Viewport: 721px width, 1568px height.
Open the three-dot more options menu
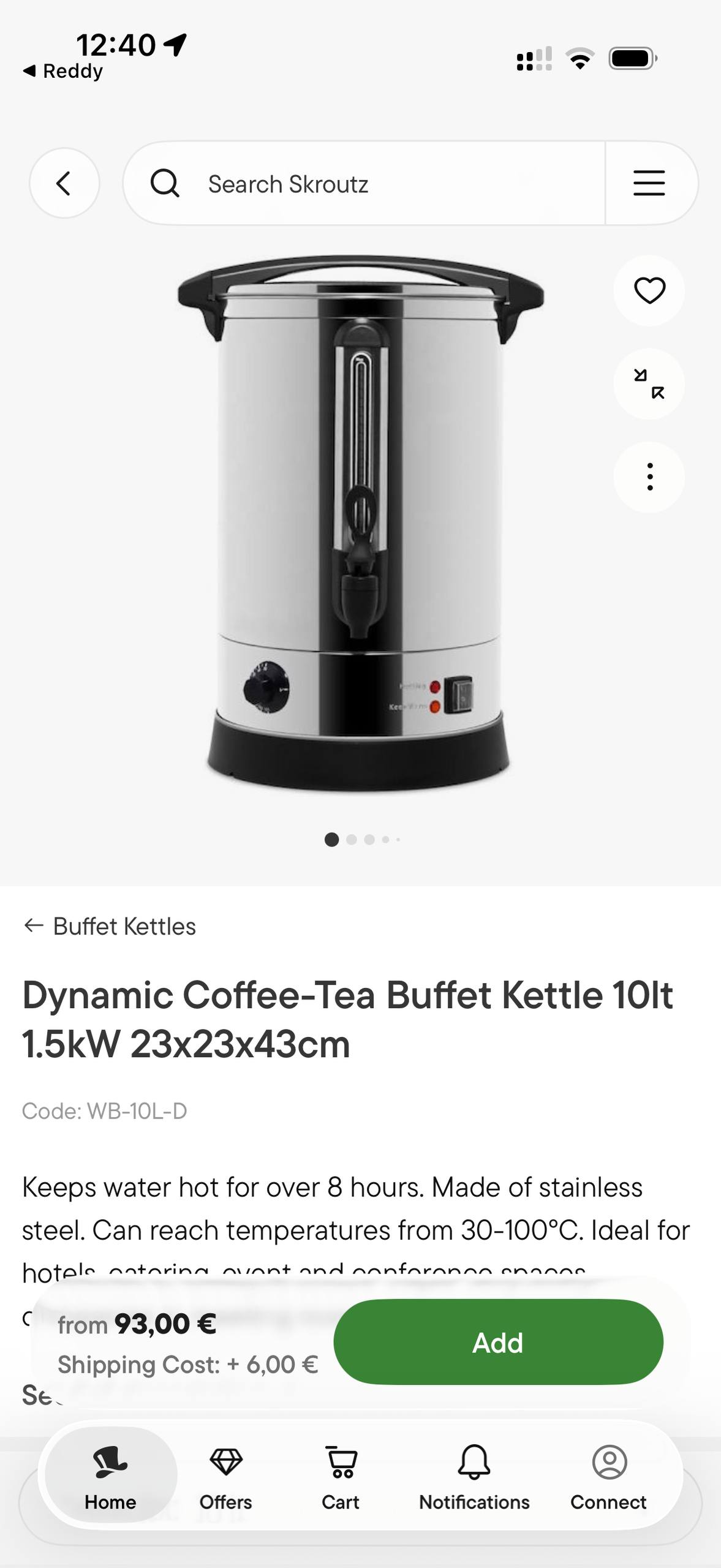tap(649, 477)
